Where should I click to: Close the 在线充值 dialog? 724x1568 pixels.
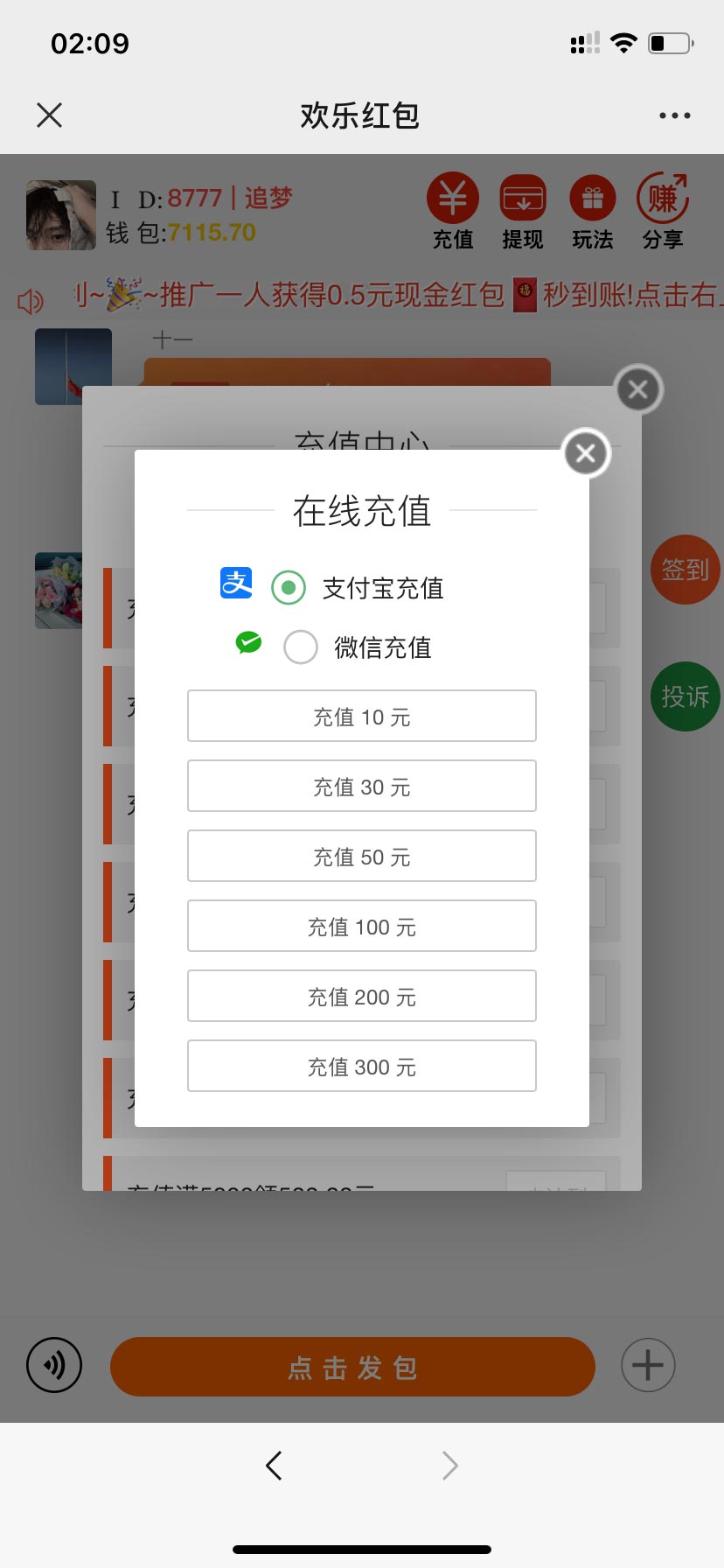pyautogui.click(x=586, y=453)
